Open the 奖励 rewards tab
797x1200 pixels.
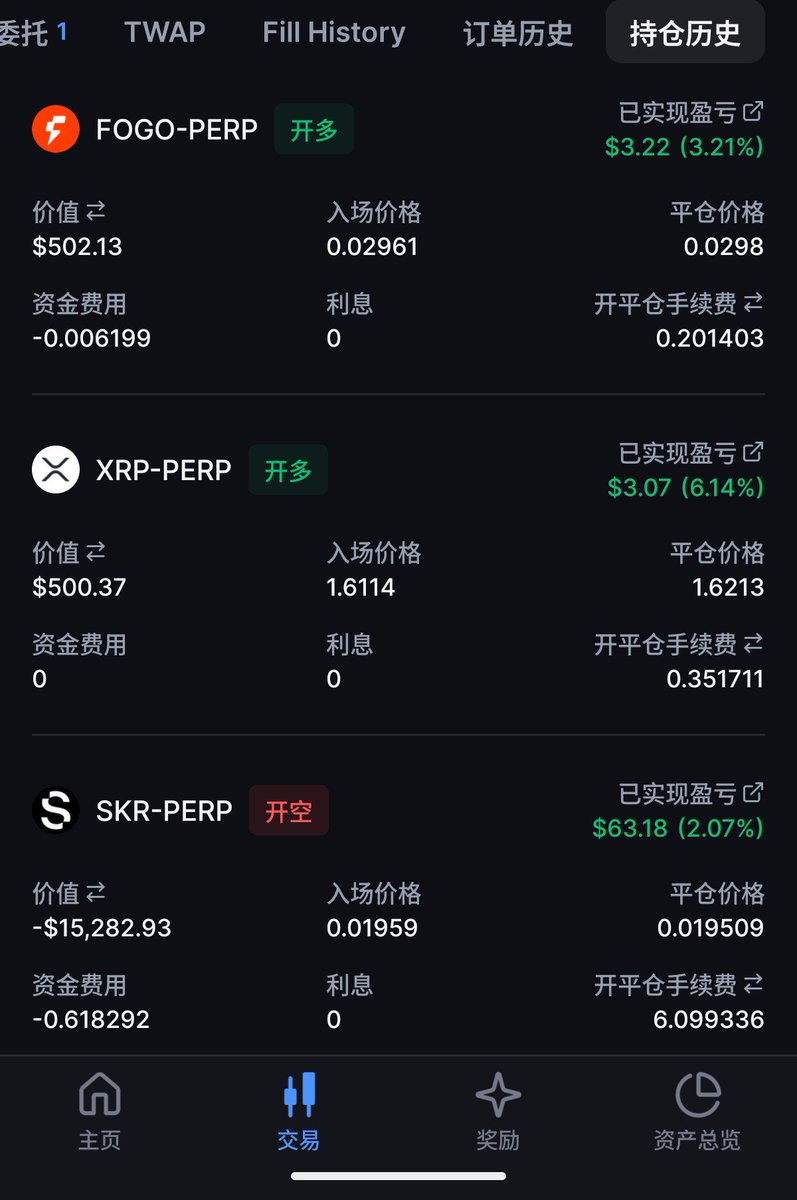(498, 1112)
